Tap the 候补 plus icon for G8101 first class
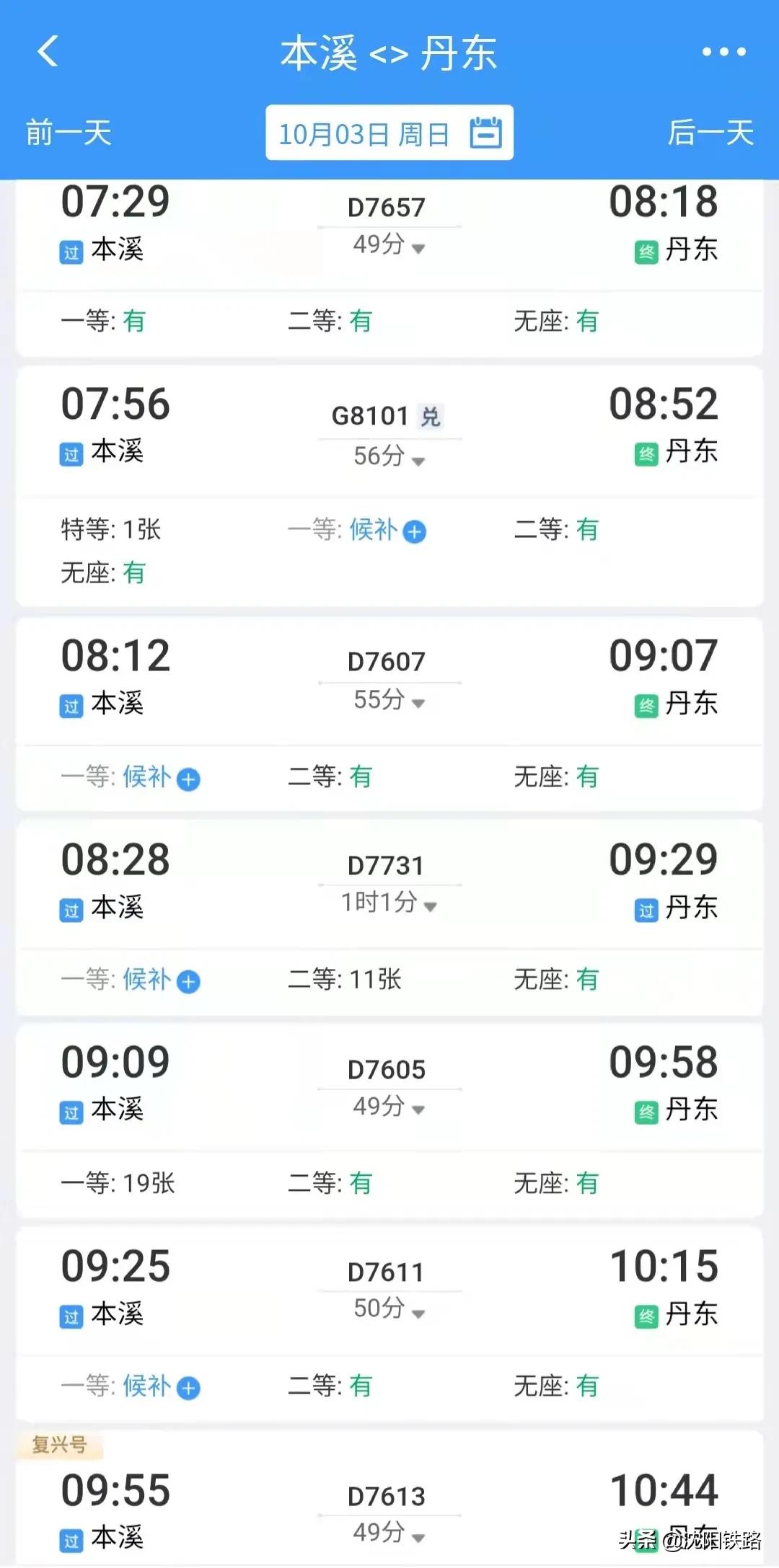Image resolution: width=779 pixels, height=1568 pixels. point(413,531)
